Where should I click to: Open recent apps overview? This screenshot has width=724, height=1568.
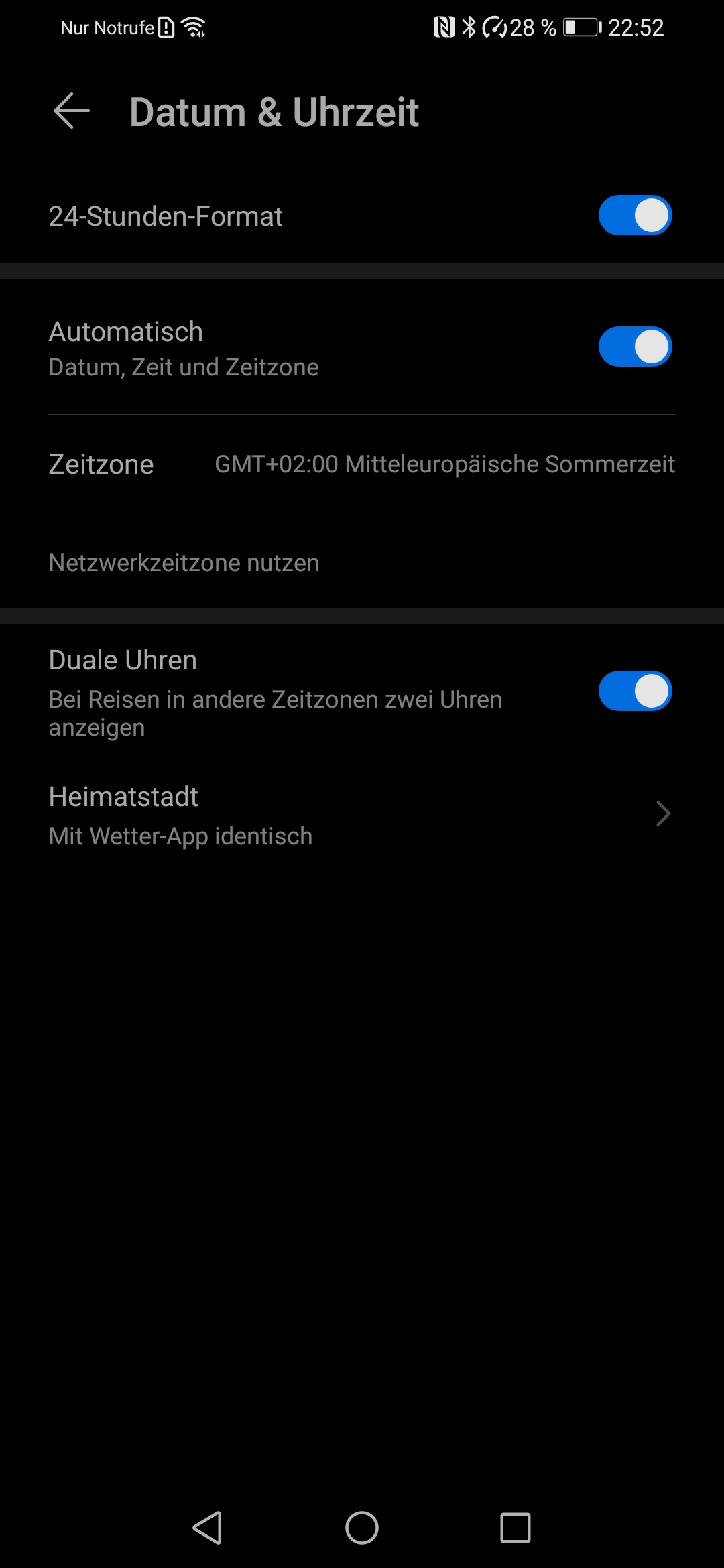click(x=516, y=1528)
